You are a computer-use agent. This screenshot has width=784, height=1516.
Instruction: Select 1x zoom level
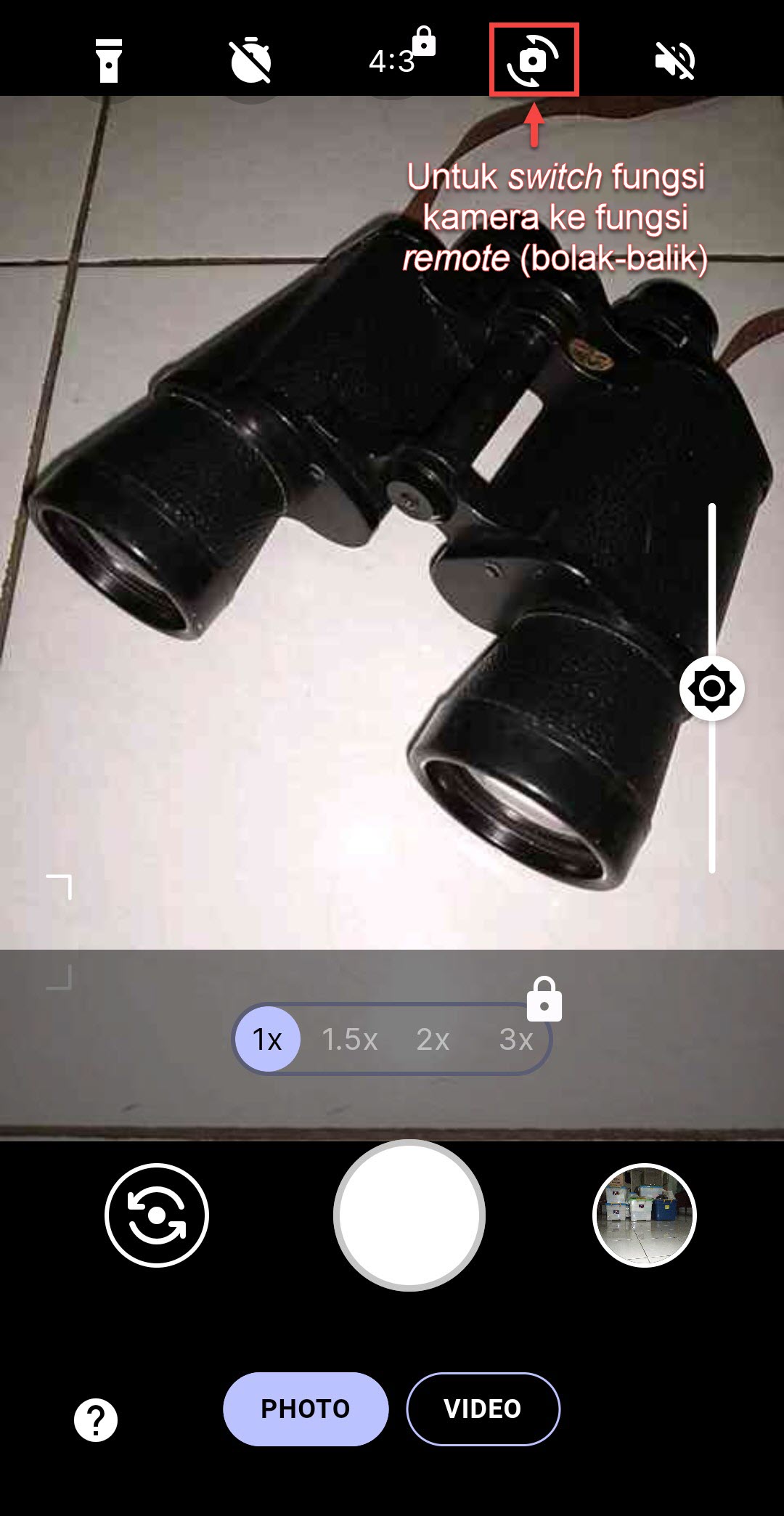pos(268,1039)
